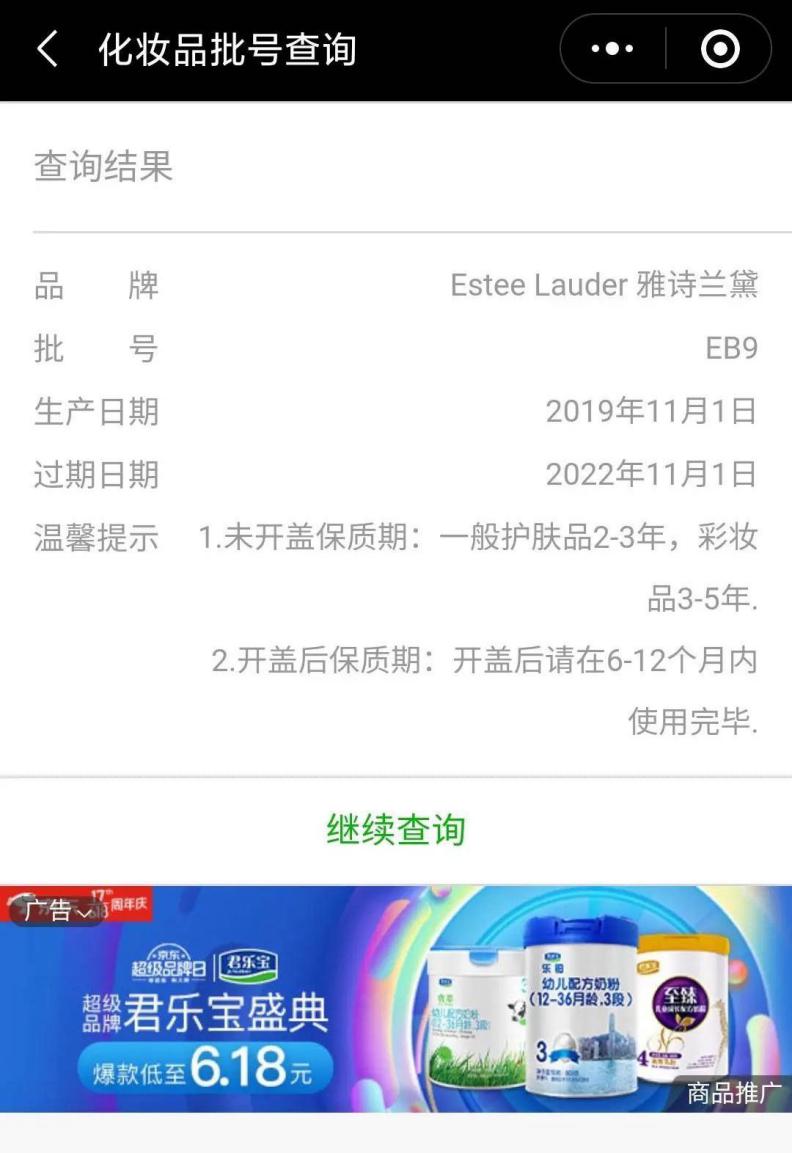This screenshot has width=792, height=1153.
Task: Tap the circular capsule exit icon
Action: [x=719, y=48]
